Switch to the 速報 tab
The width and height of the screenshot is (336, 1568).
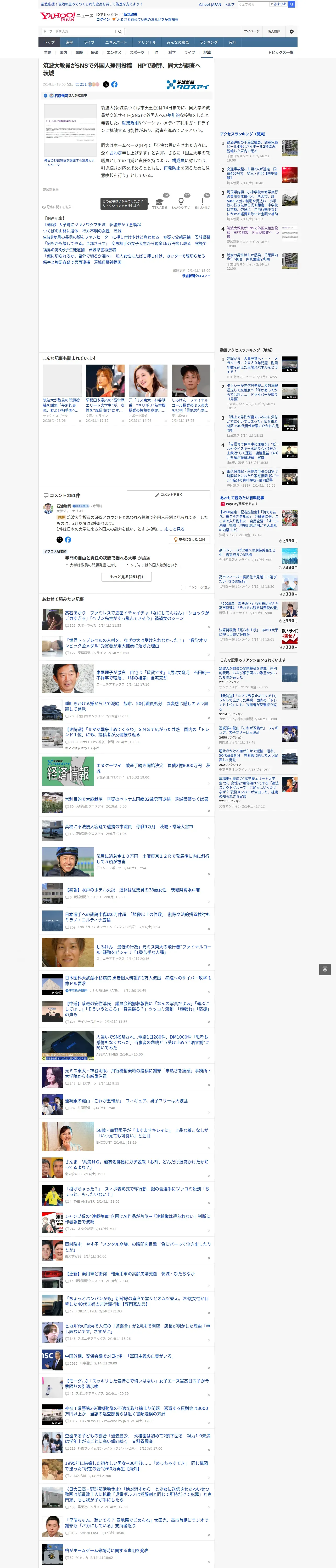[x=69, y=43]
